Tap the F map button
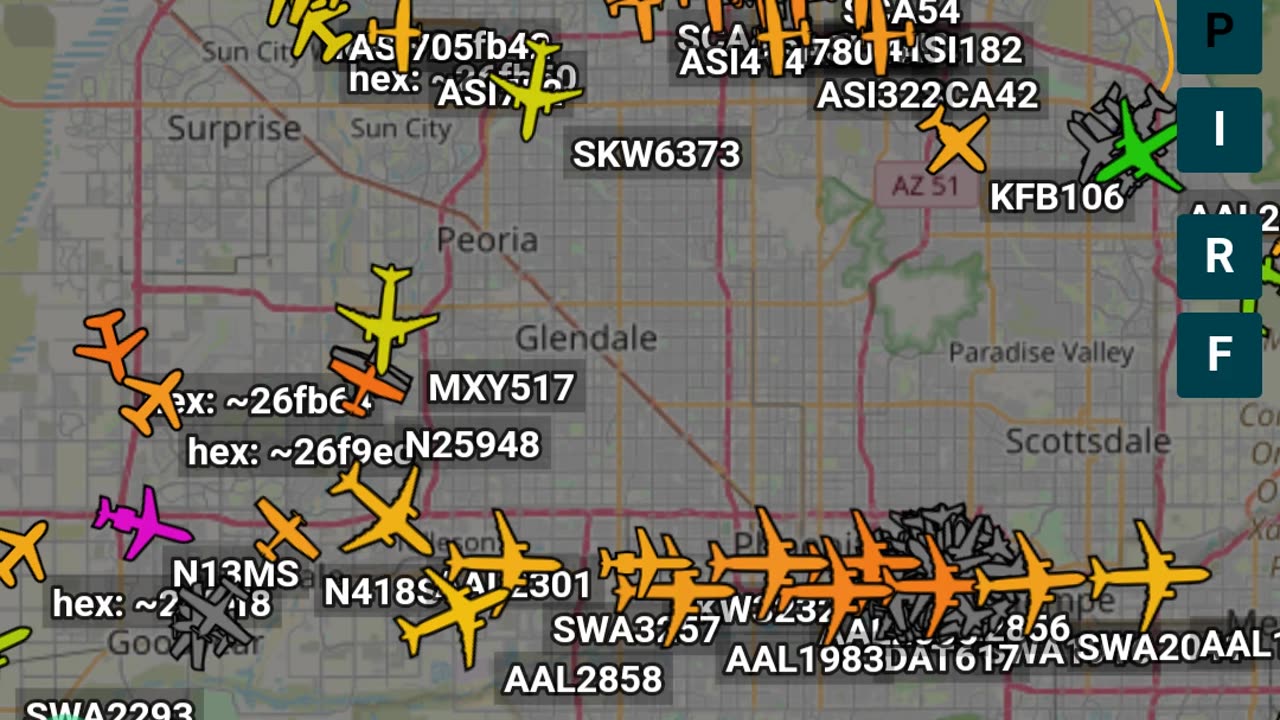This screenshot has width=1280, height=720. click(1218, 355)
